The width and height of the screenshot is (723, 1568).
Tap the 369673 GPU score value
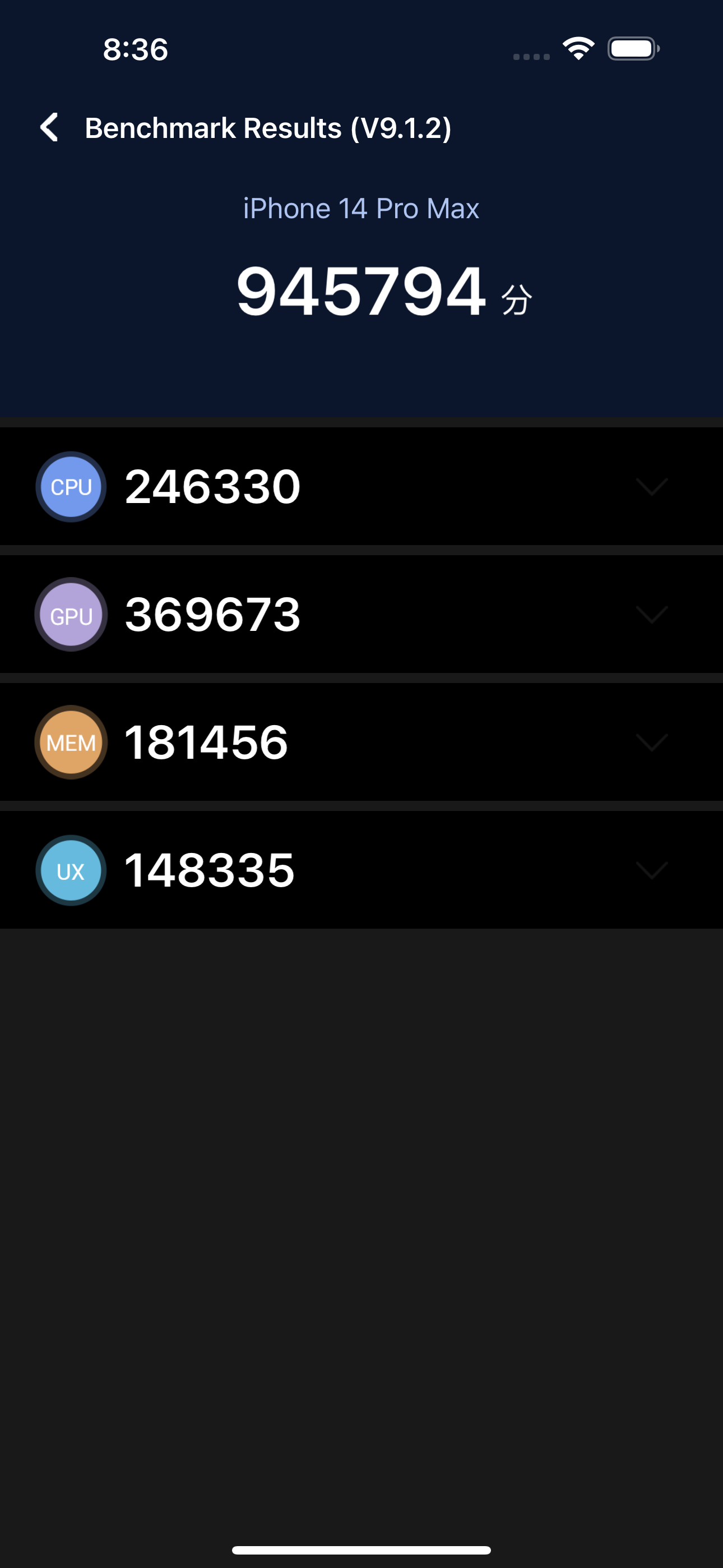click(213, 614)
